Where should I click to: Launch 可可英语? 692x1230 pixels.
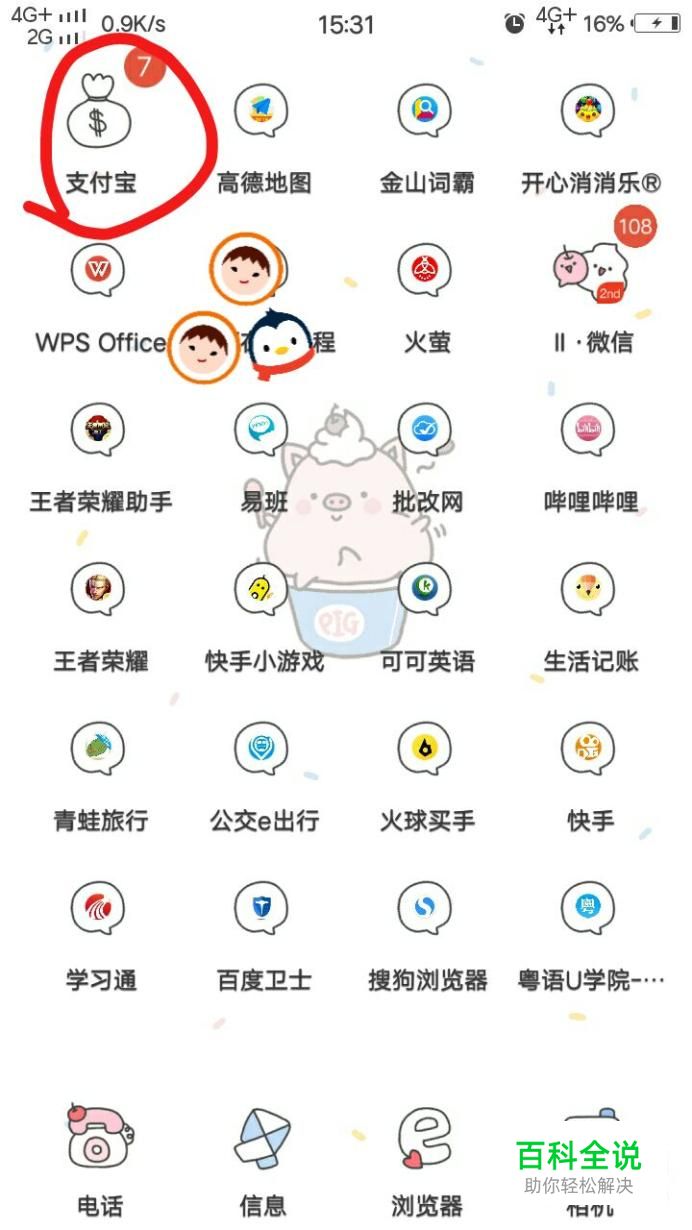click(425, 589)
